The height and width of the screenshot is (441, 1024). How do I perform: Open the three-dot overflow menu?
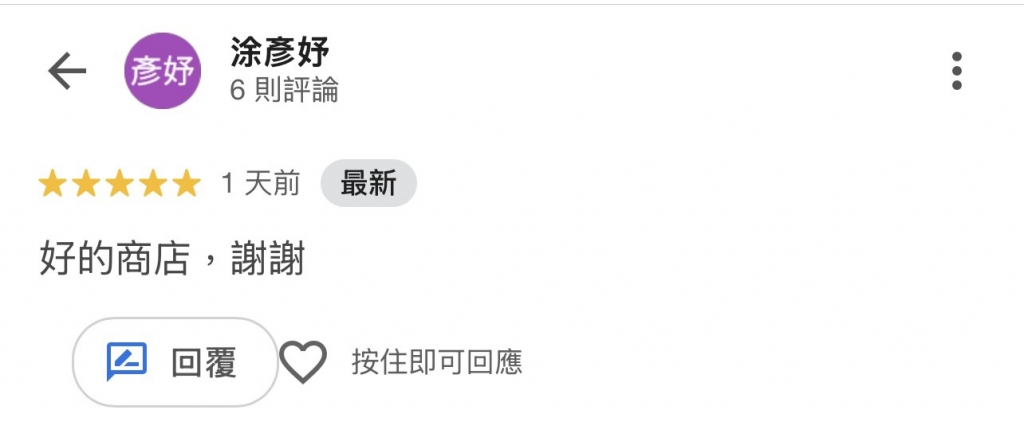click(x=957, y=71)
